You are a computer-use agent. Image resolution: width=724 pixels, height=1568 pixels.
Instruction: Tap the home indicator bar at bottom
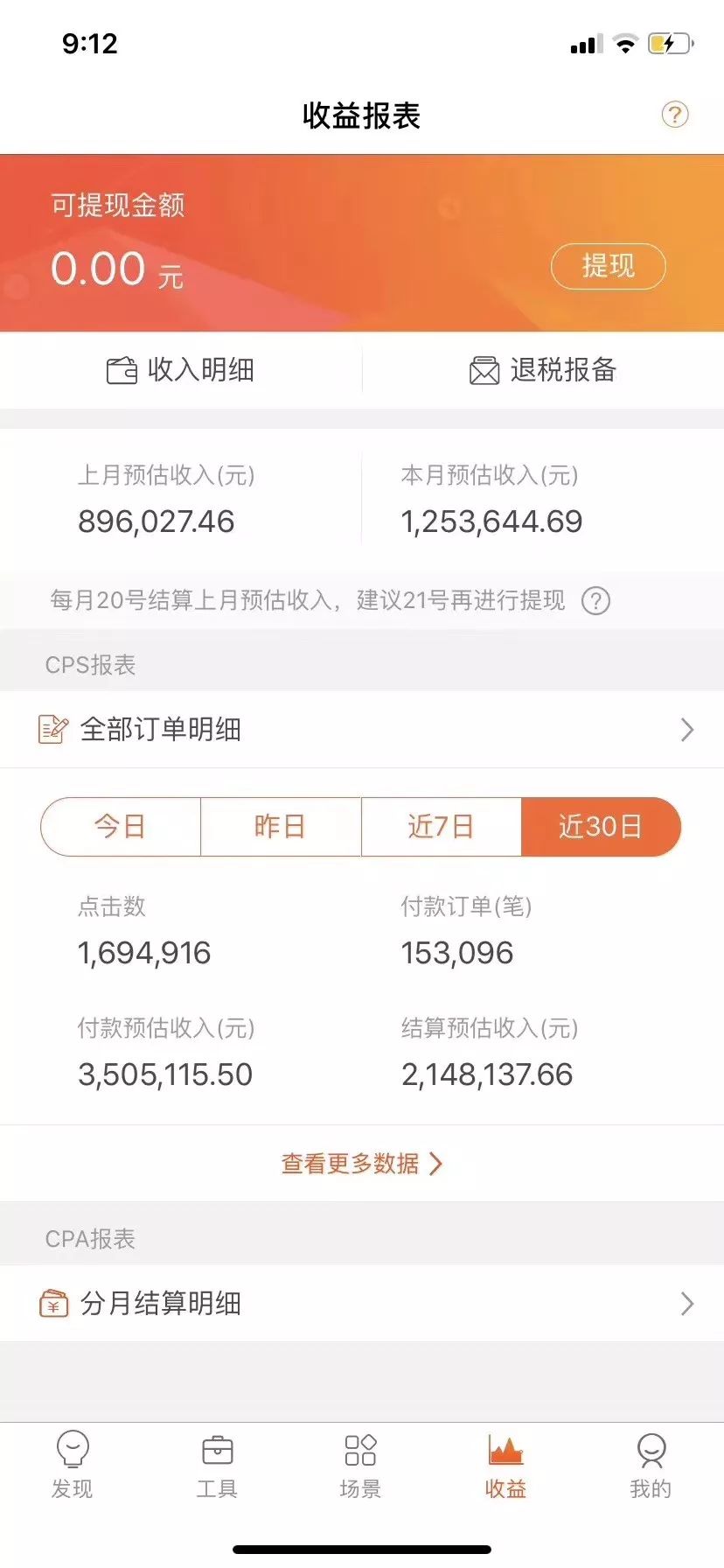(x=362, y=1547)
